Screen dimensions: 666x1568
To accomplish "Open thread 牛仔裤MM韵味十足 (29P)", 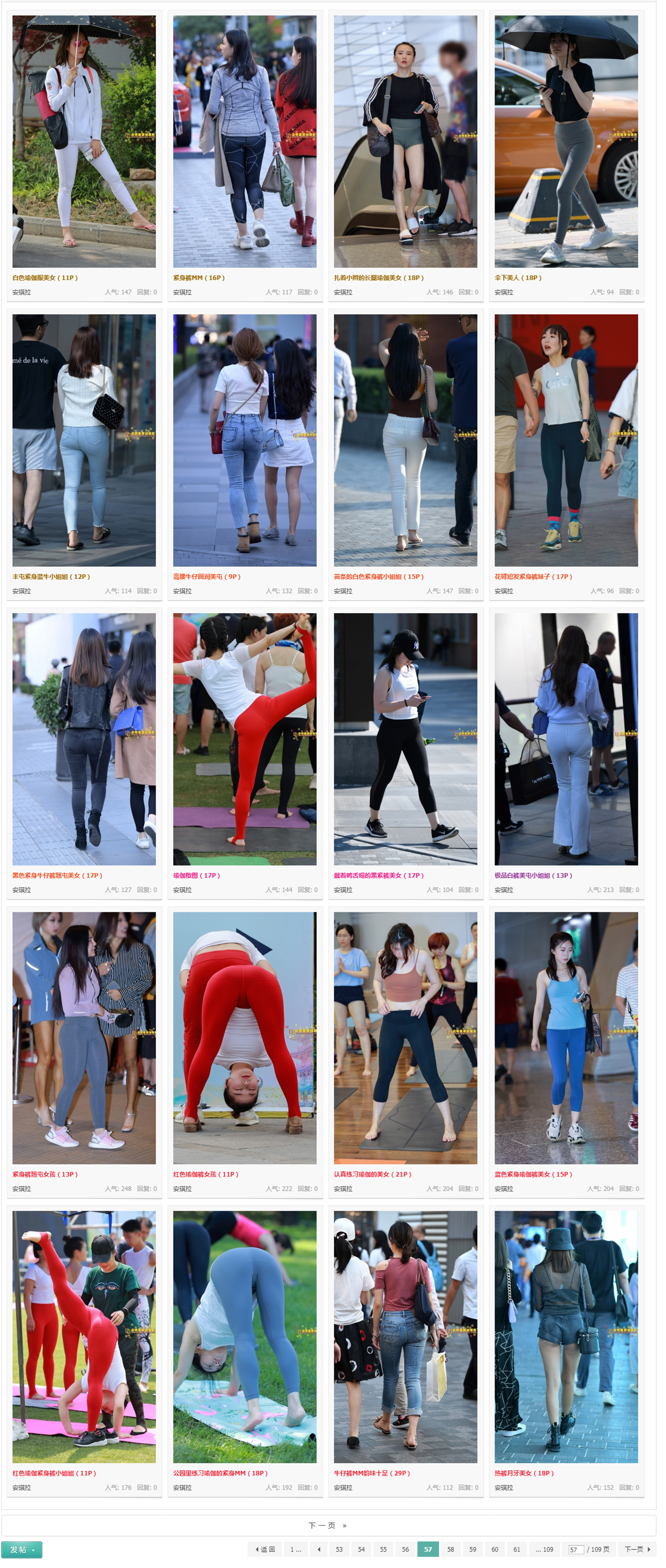I will click(x=372, y=1473).
